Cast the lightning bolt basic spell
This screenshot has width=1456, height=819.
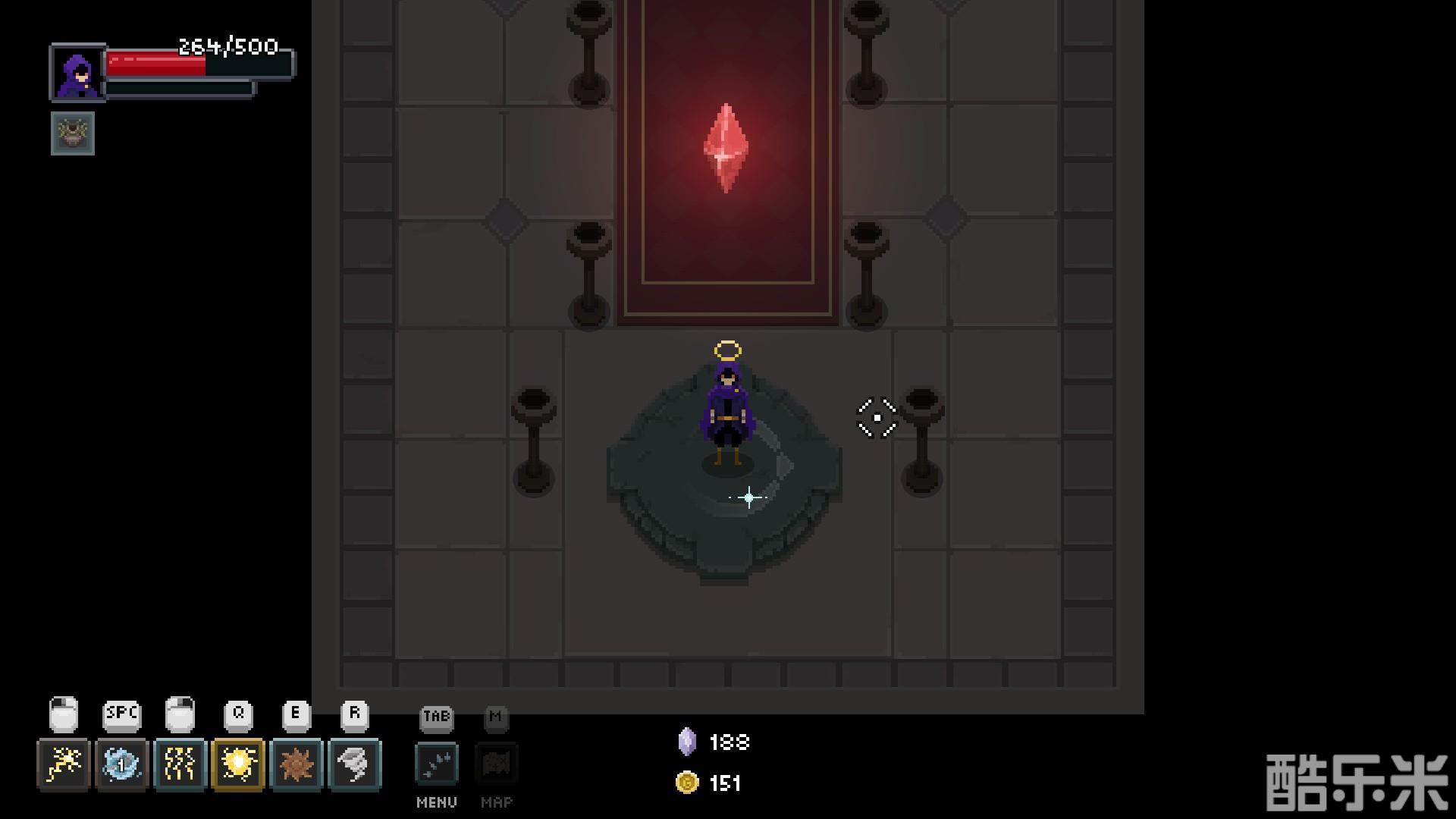coord(64,764)
